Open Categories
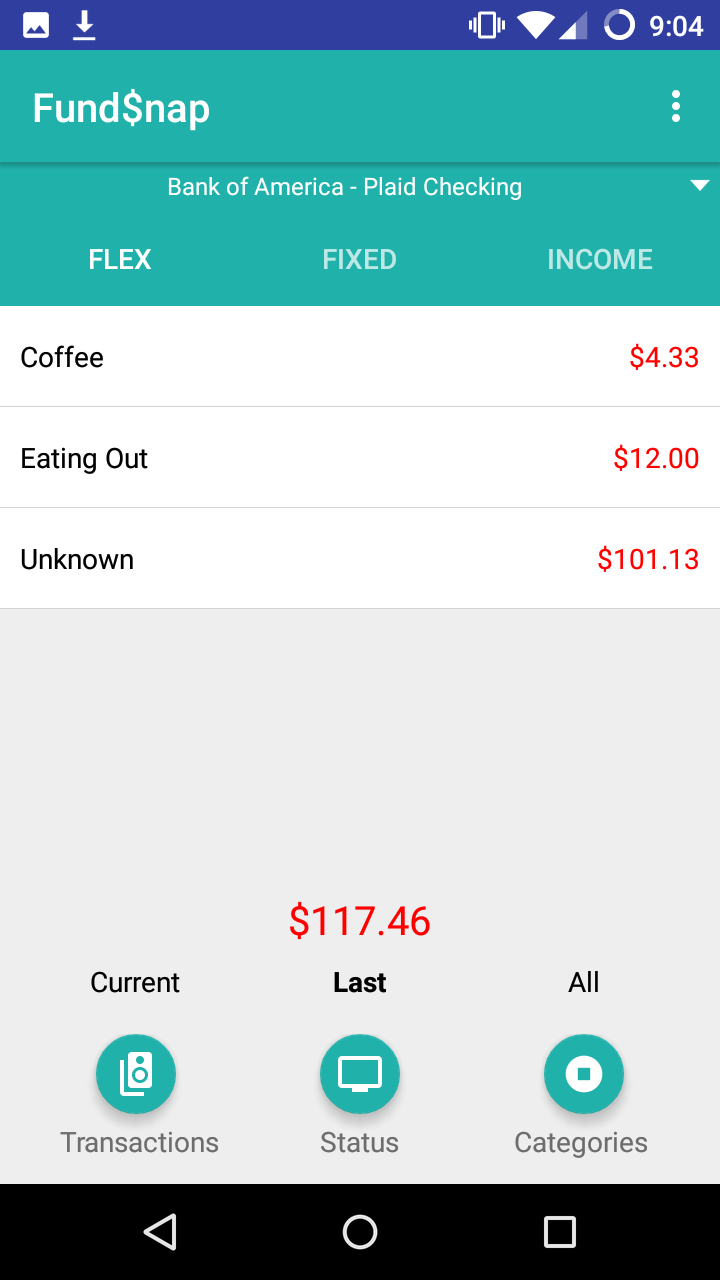The image size is (720, 1280). (x=584, y=1074)
